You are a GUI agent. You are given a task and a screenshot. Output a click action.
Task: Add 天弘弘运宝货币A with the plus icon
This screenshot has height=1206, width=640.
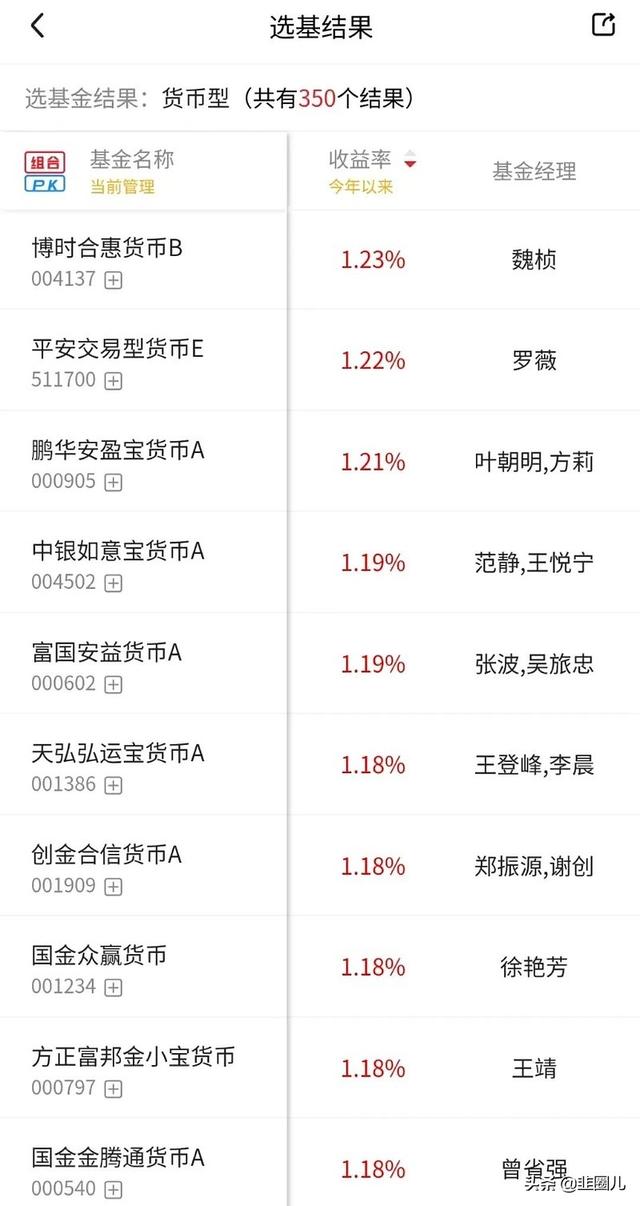click(114, 785)
